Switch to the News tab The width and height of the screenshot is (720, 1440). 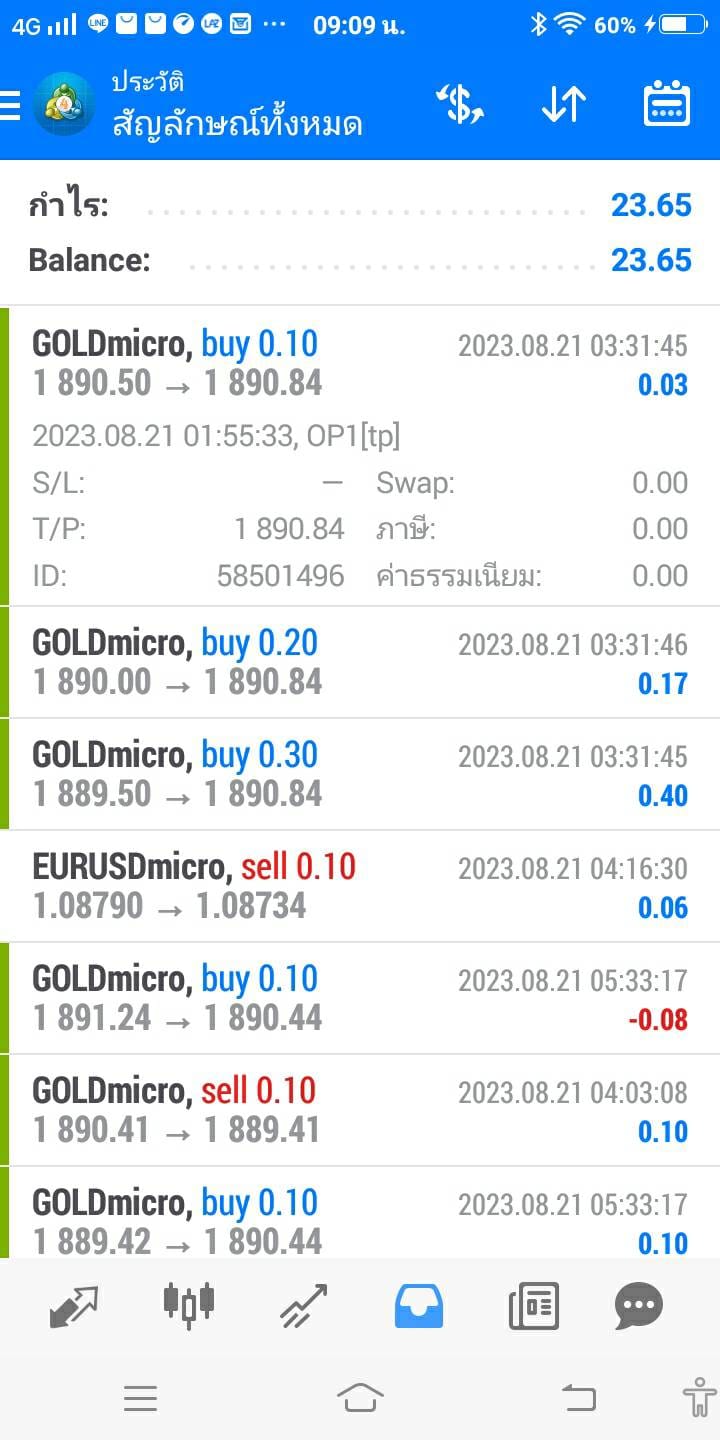click(x=533, y=1306)
